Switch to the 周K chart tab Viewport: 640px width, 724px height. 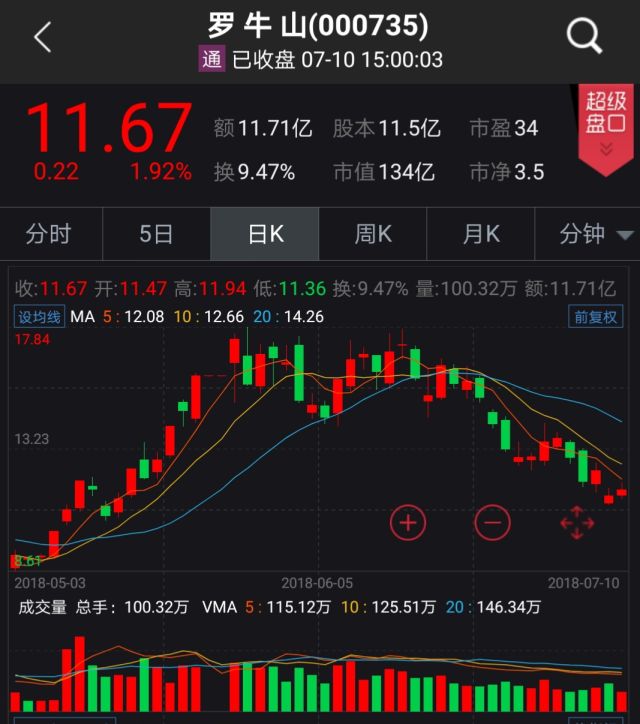pyautogui.click(x=373, y=234)
